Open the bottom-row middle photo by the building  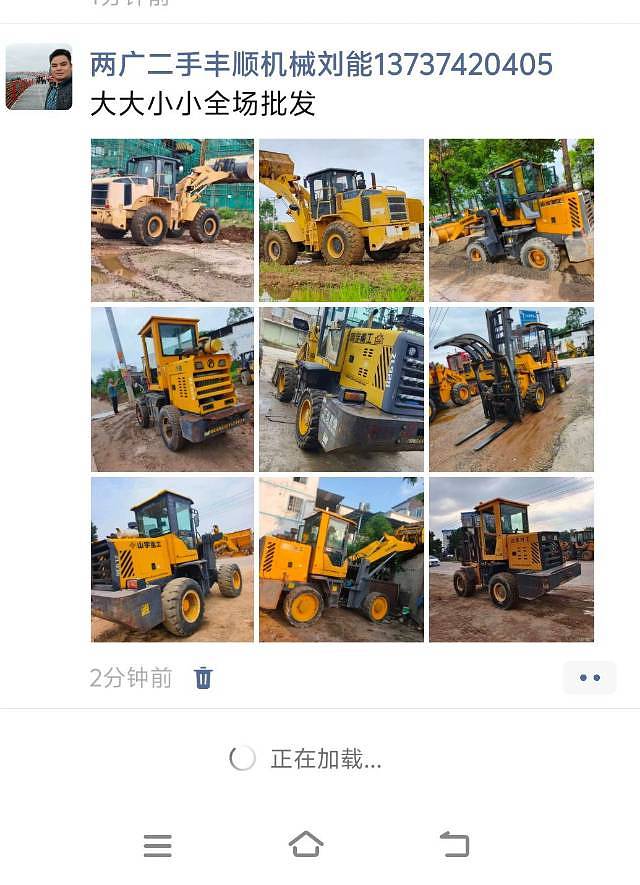coord(341,559)
